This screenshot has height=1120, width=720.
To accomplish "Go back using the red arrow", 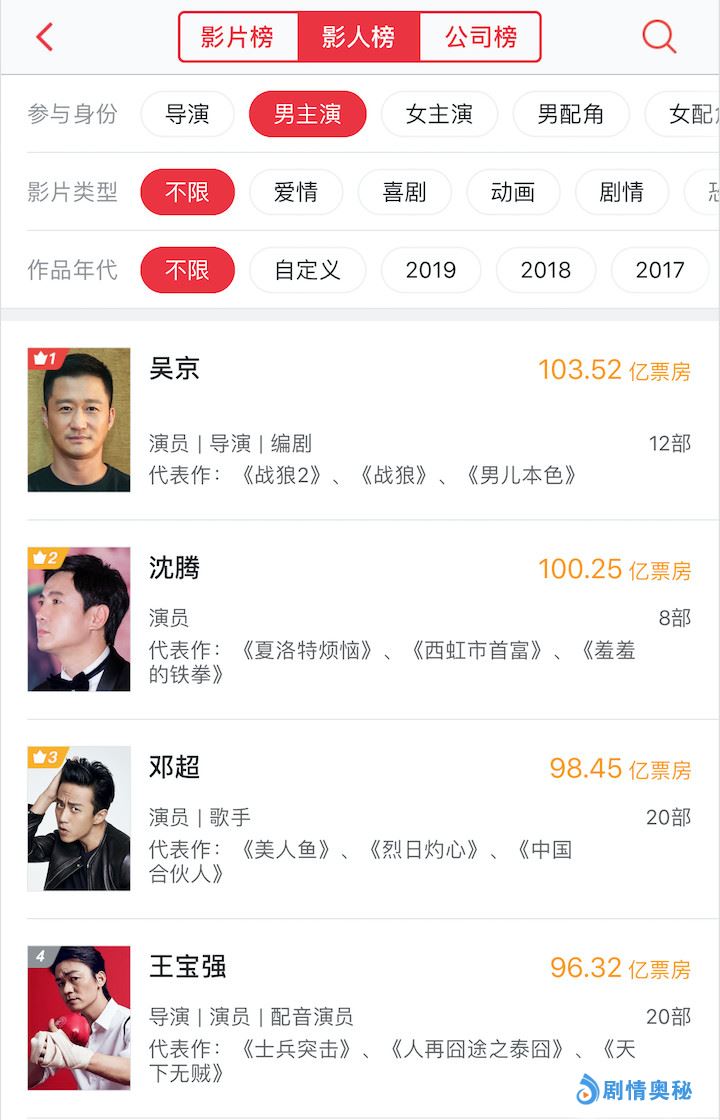I will (44, 37).
